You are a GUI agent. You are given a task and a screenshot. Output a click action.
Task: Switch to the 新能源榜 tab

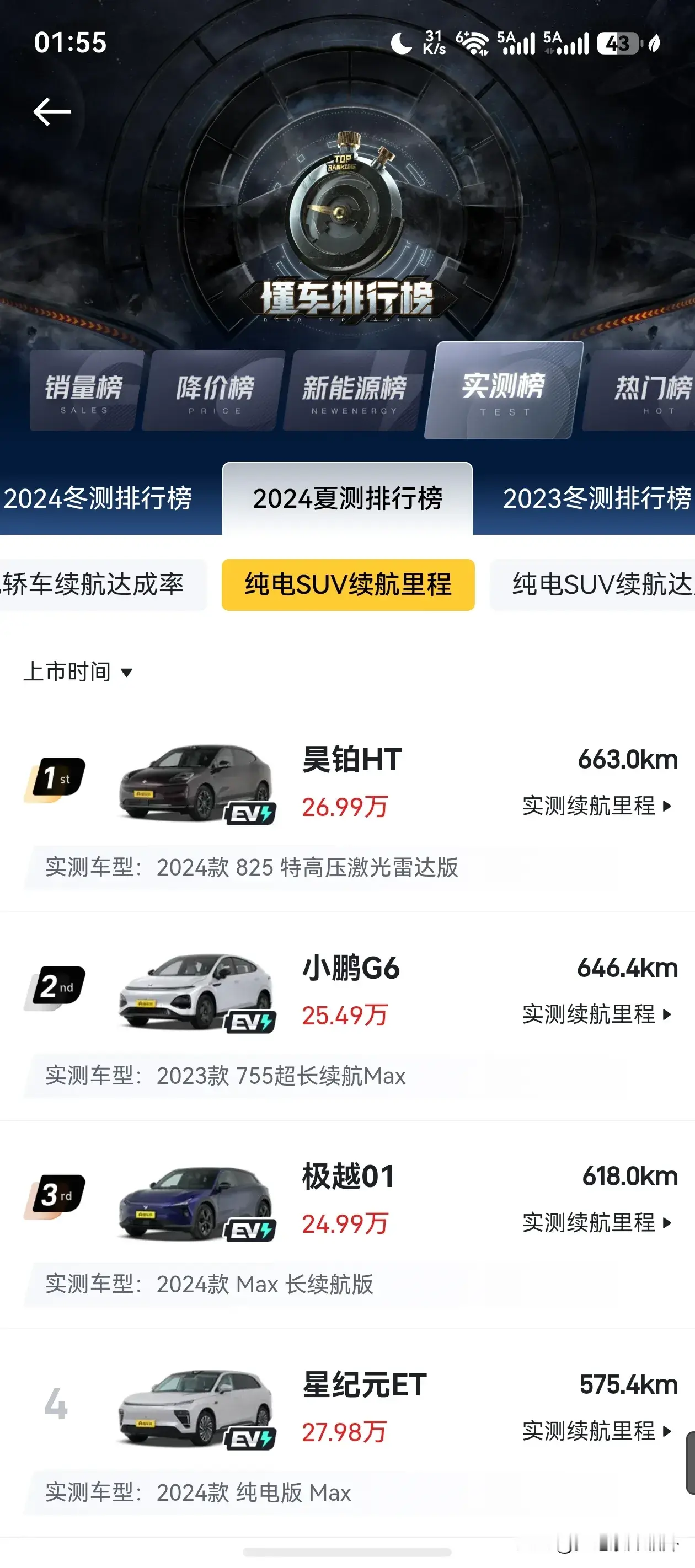(x=355, y=391)
